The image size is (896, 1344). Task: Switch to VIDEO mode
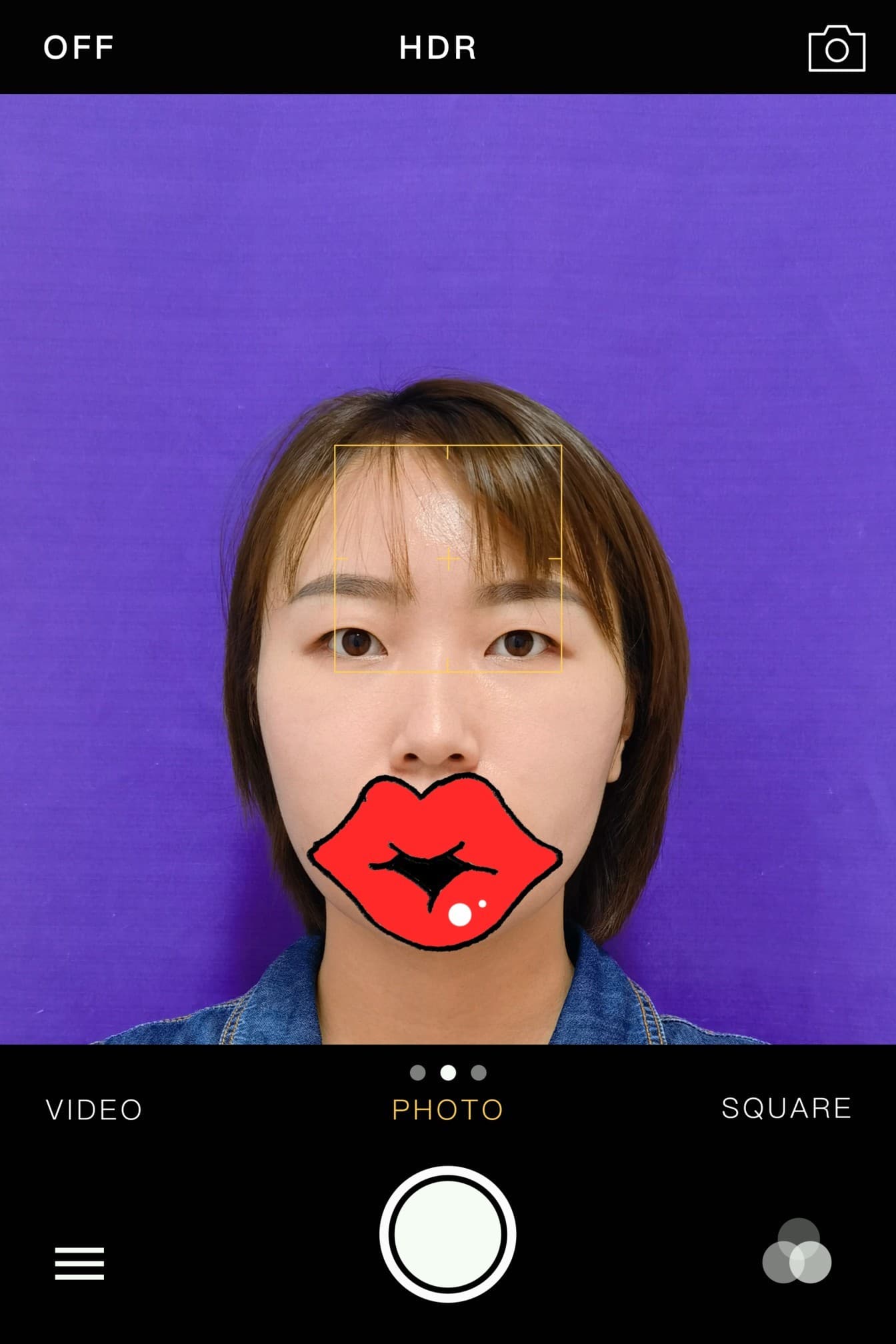[x=94, y=1110]
